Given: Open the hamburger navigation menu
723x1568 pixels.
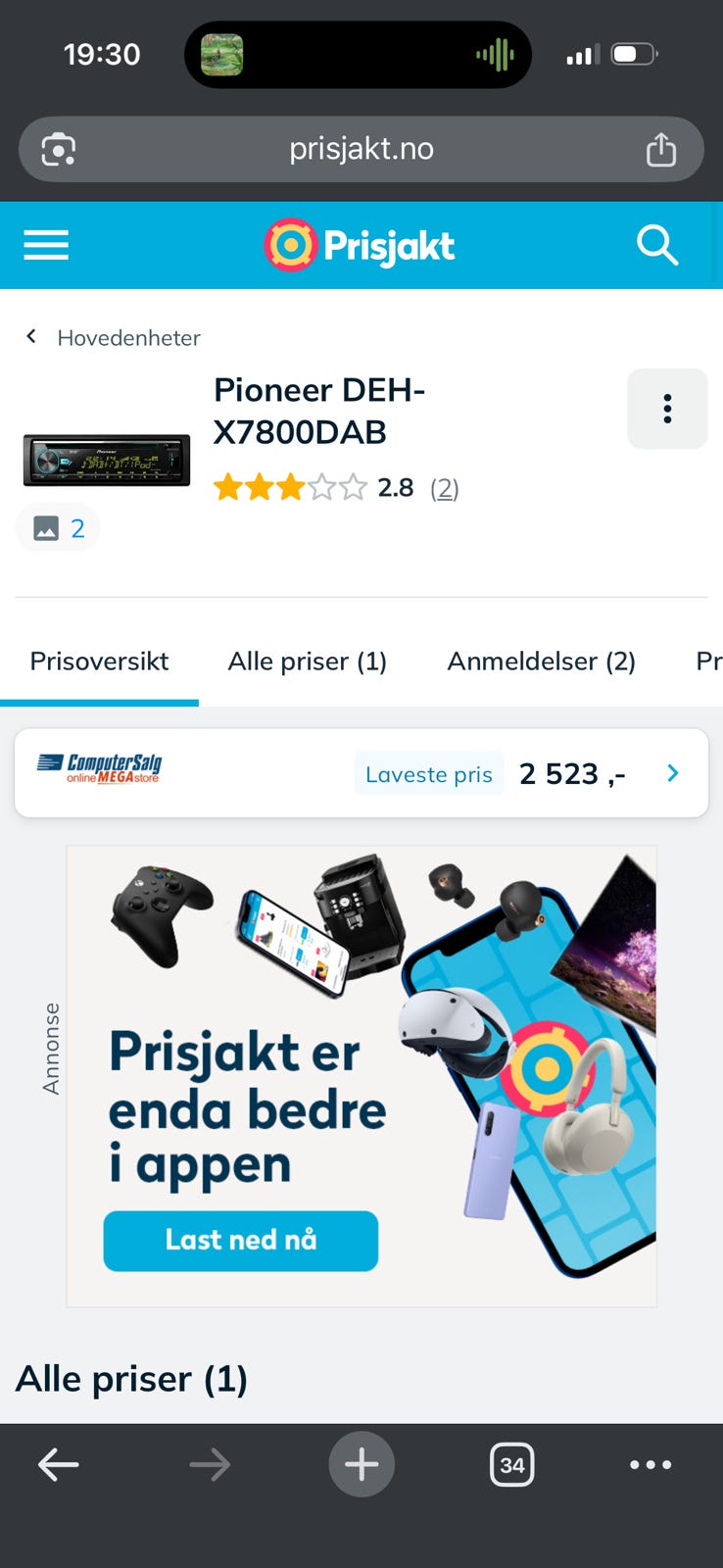Looking at the screenshot, I should click(45, 245).
